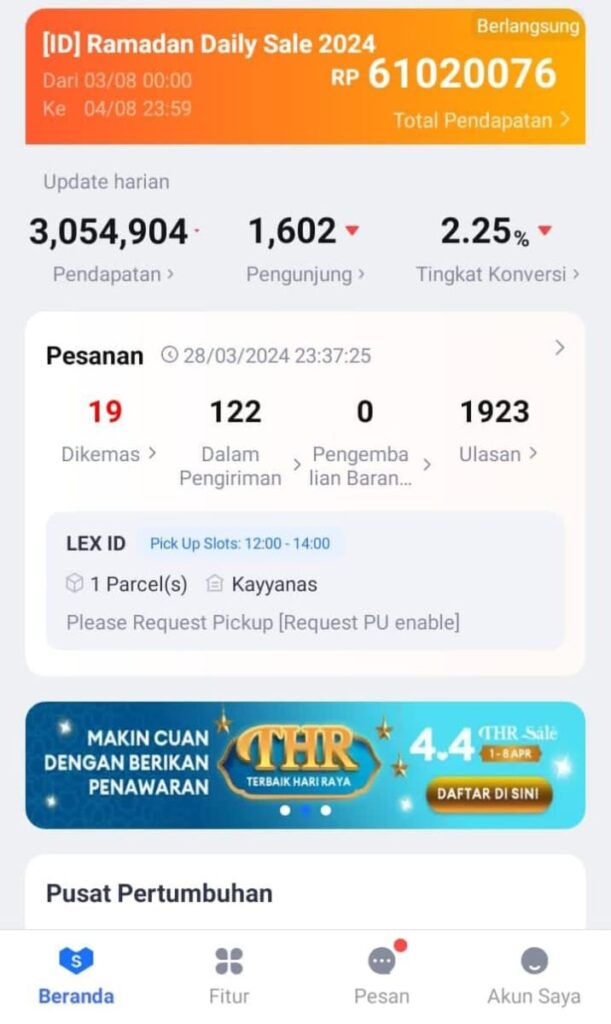Open Pengunjung visitor statistics
This screenshot has width=611, height=1024.
306,274
